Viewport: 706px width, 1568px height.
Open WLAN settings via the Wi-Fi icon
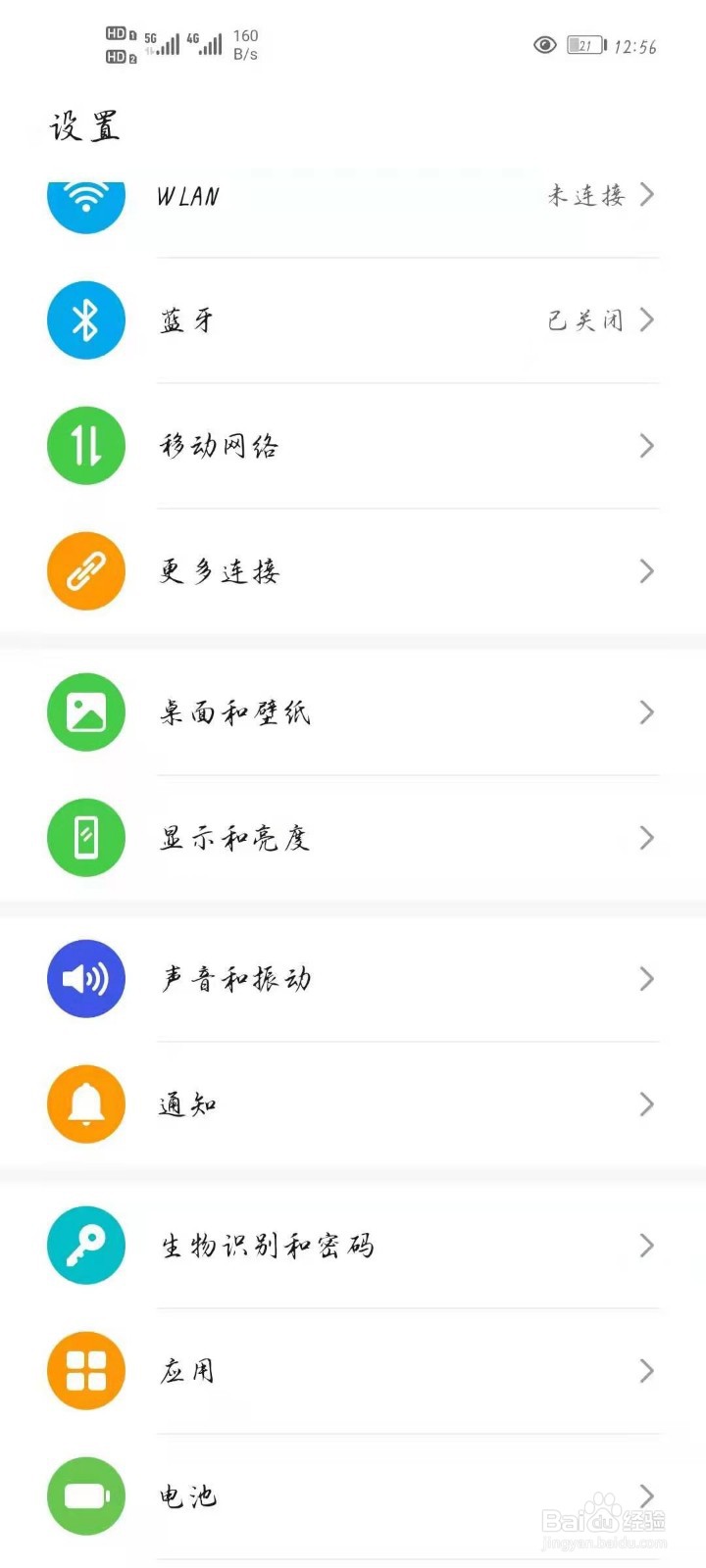[85, 201]
